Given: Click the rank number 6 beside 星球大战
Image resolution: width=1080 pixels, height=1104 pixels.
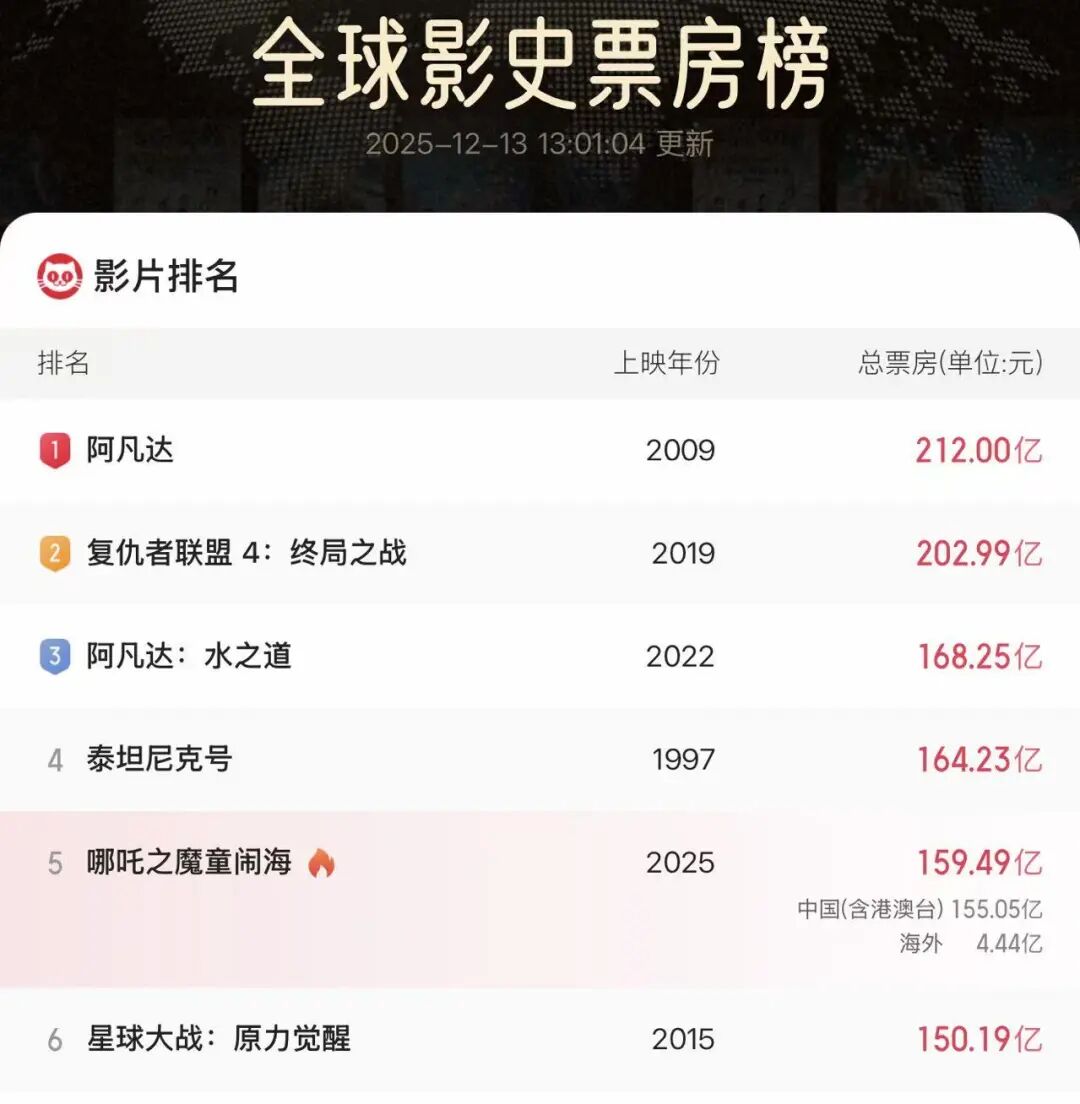Looking at the screenshot, I should tap(54, 1040).
